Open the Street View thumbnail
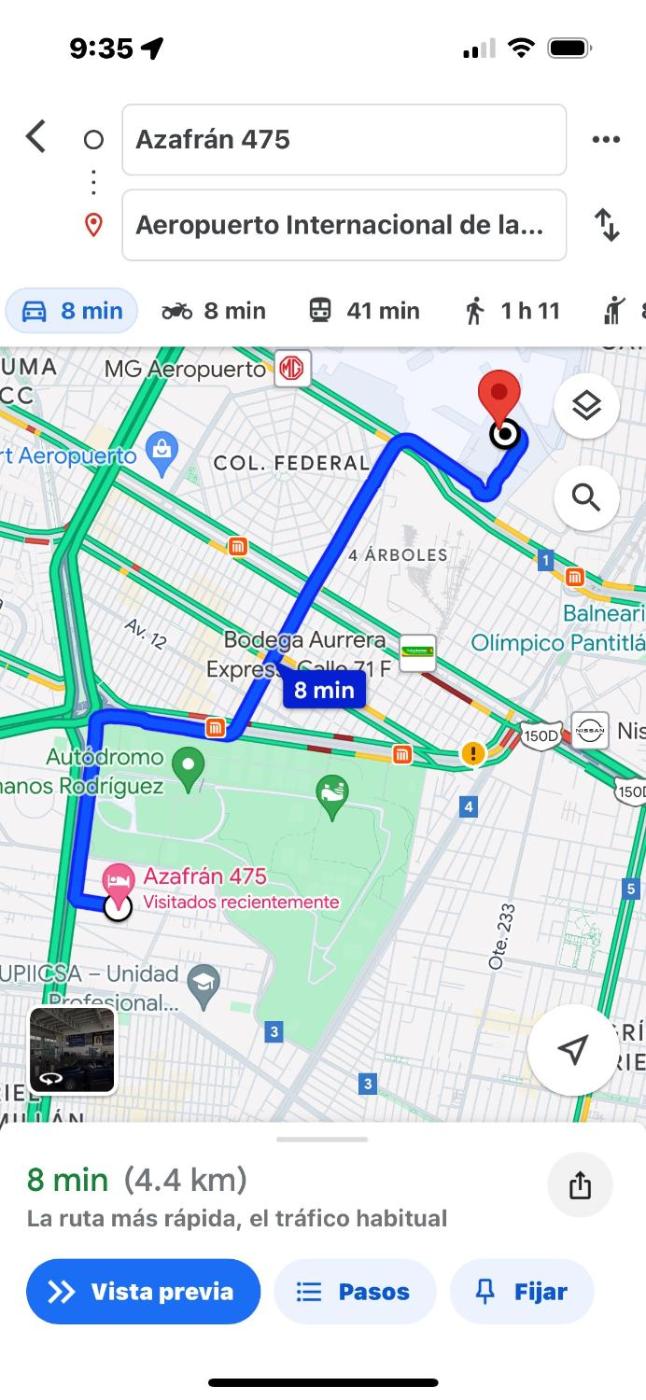The height and width of the screenshot is (1400, 646). [x=72, y=1050]
